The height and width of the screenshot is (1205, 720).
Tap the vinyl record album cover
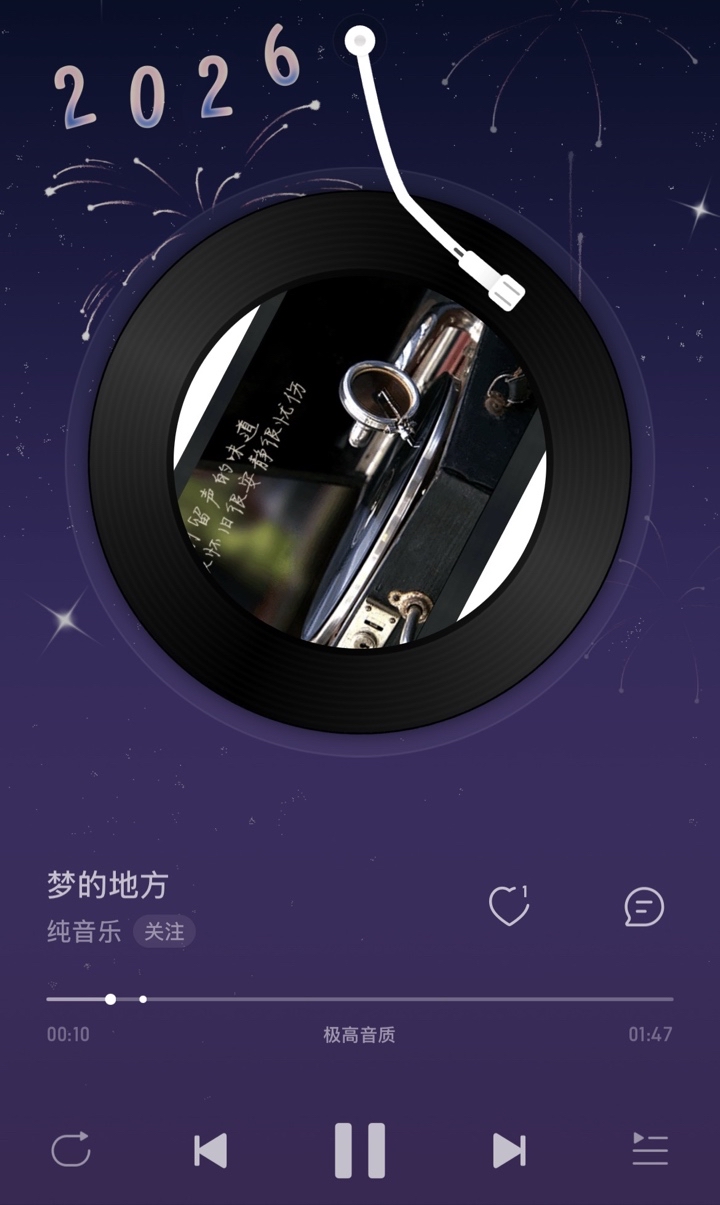point(360,462)
